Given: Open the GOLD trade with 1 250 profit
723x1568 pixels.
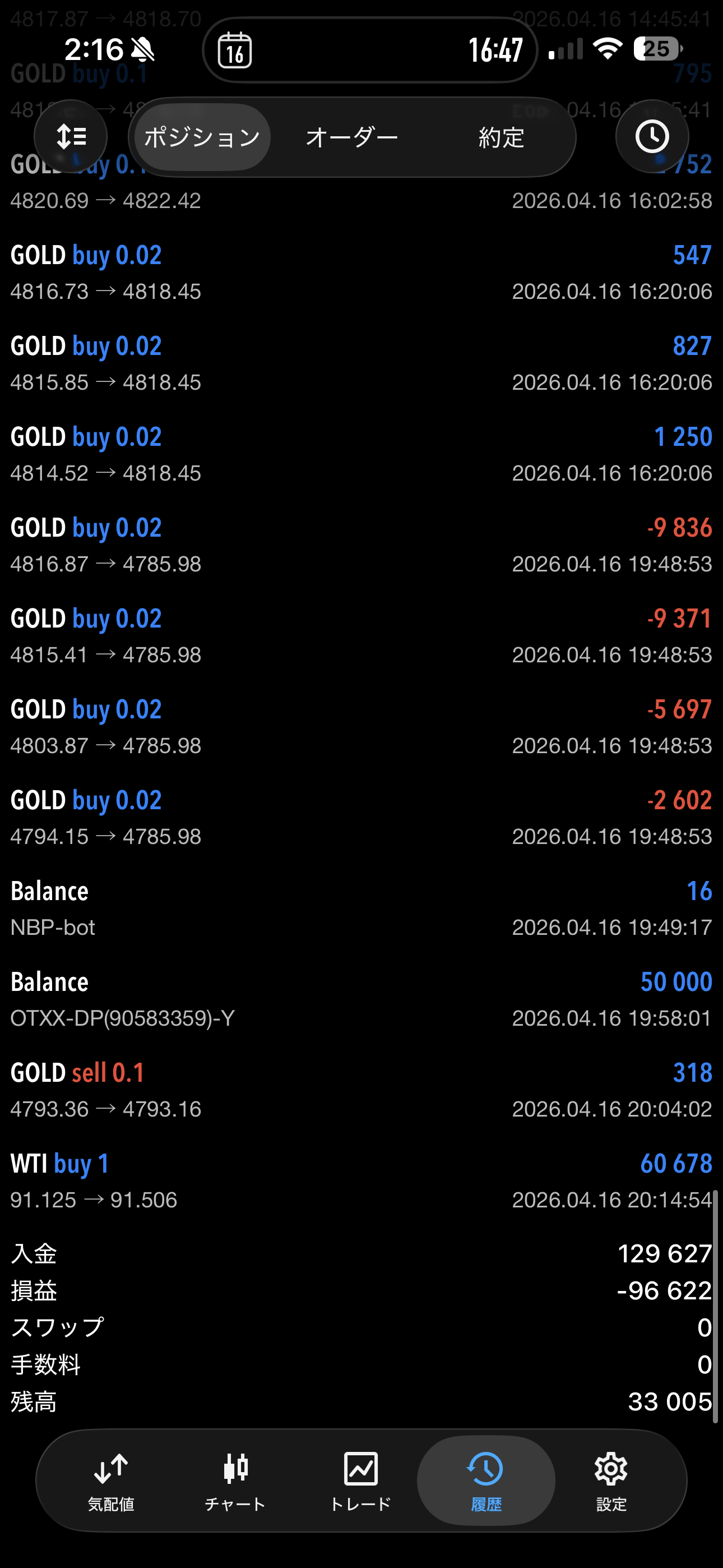Looking at the screenshot, I should pos(361,455).
